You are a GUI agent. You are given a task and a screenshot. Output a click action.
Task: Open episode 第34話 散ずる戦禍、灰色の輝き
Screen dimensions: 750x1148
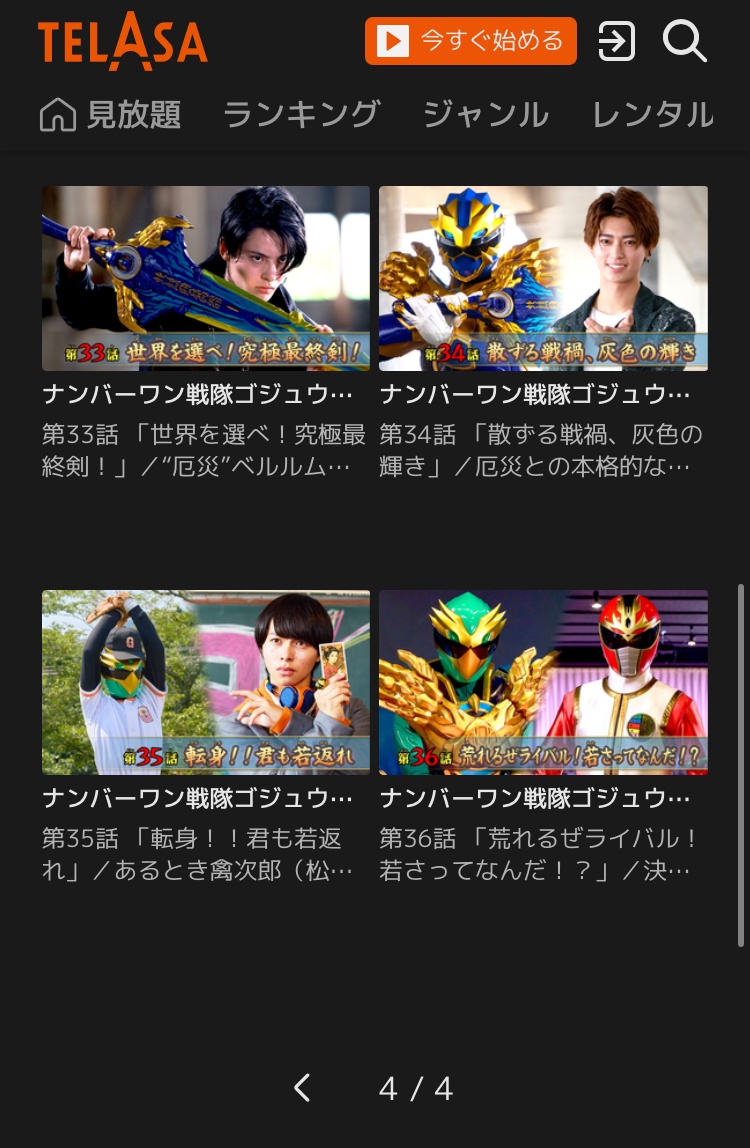[543, 278]
